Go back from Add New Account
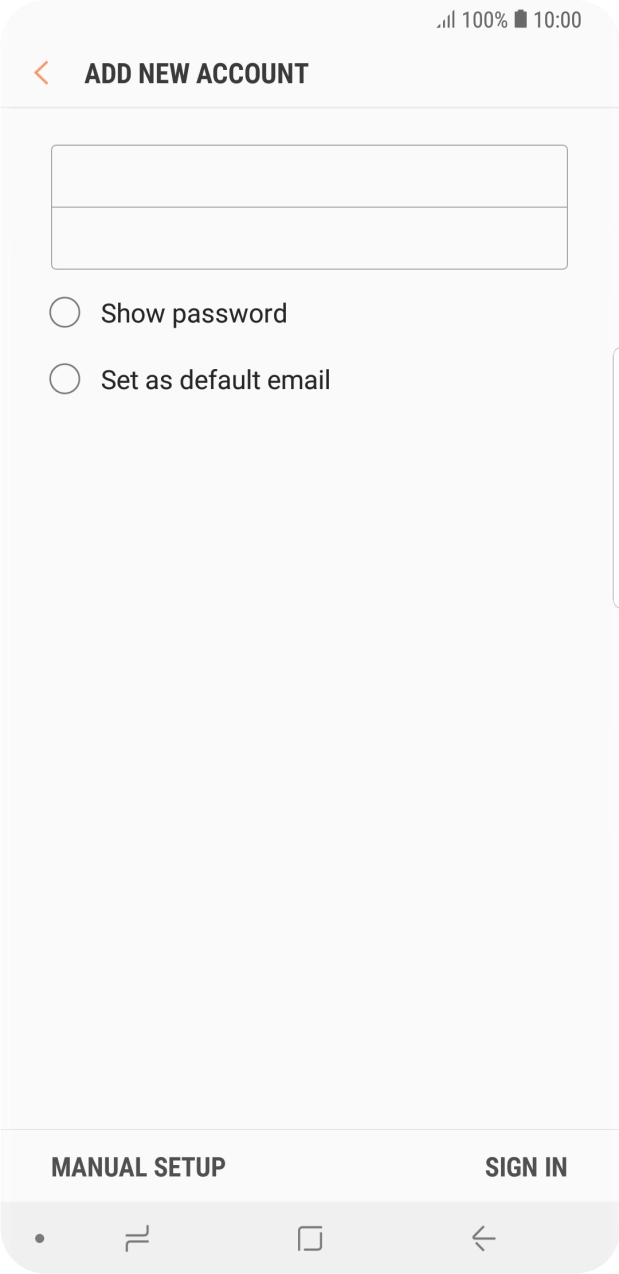The height and width of the screenshot is (1274, 619). [41, 73]
